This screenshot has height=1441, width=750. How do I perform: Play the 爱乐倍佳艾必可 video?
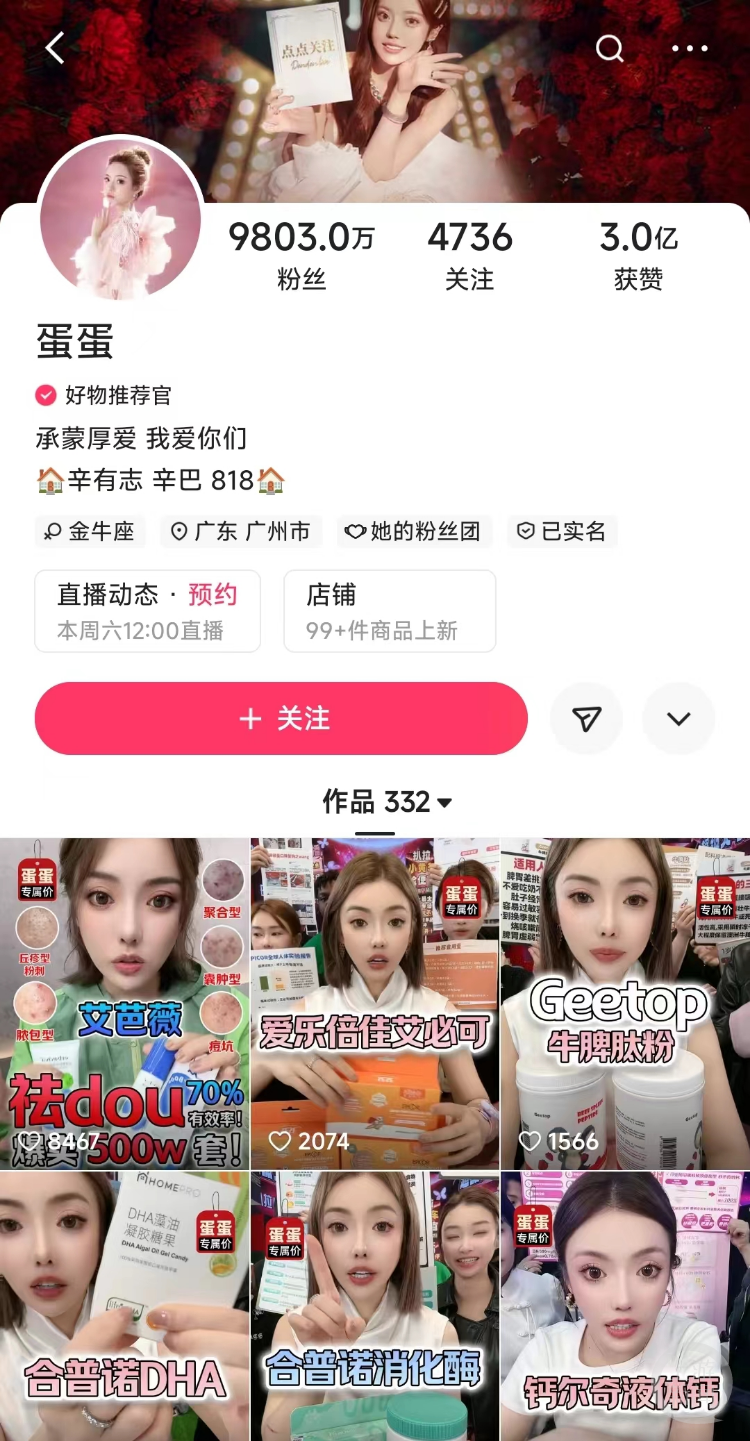[x=375, y=1003]
